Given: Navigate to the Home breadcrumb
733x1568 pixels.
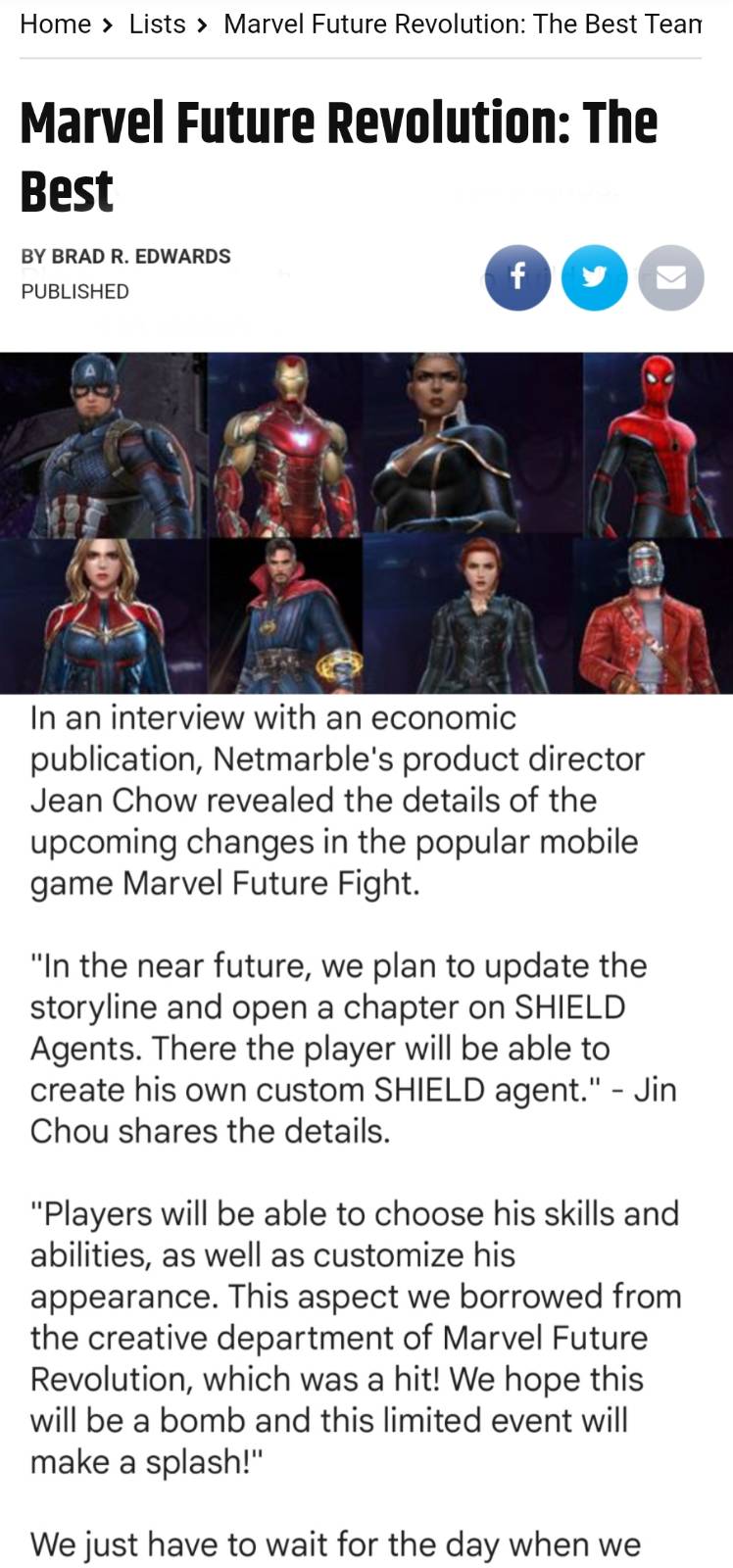Looking at the screenshot, I should tap(55, 24).
